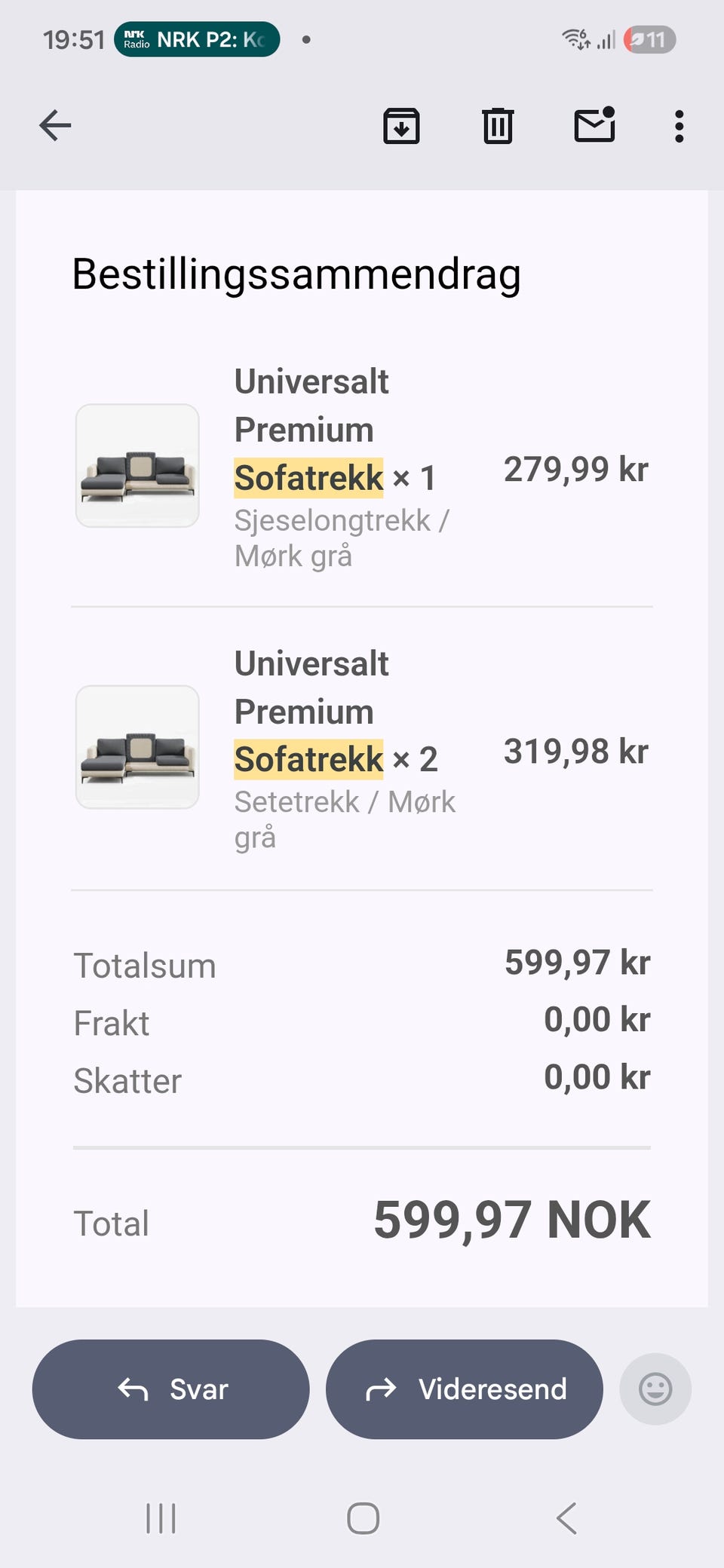Open recent apps from navigation bar
Image resolution: width=724 pixels, height=1568 pixels.
tap(161, 1518)
